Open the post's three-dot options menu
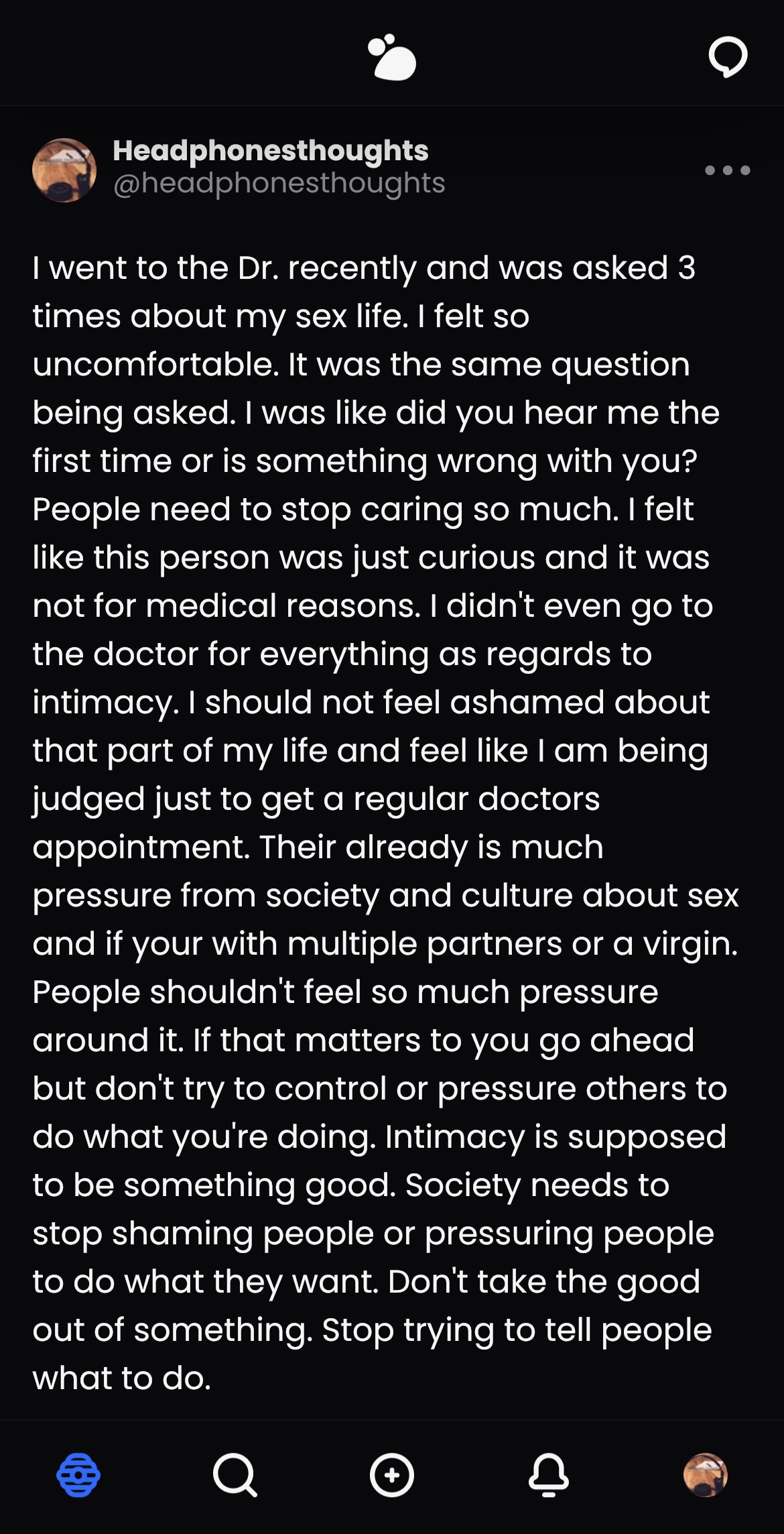This screenshot has width=784, height=1534. pyautogui.click(x=728, y=170)
